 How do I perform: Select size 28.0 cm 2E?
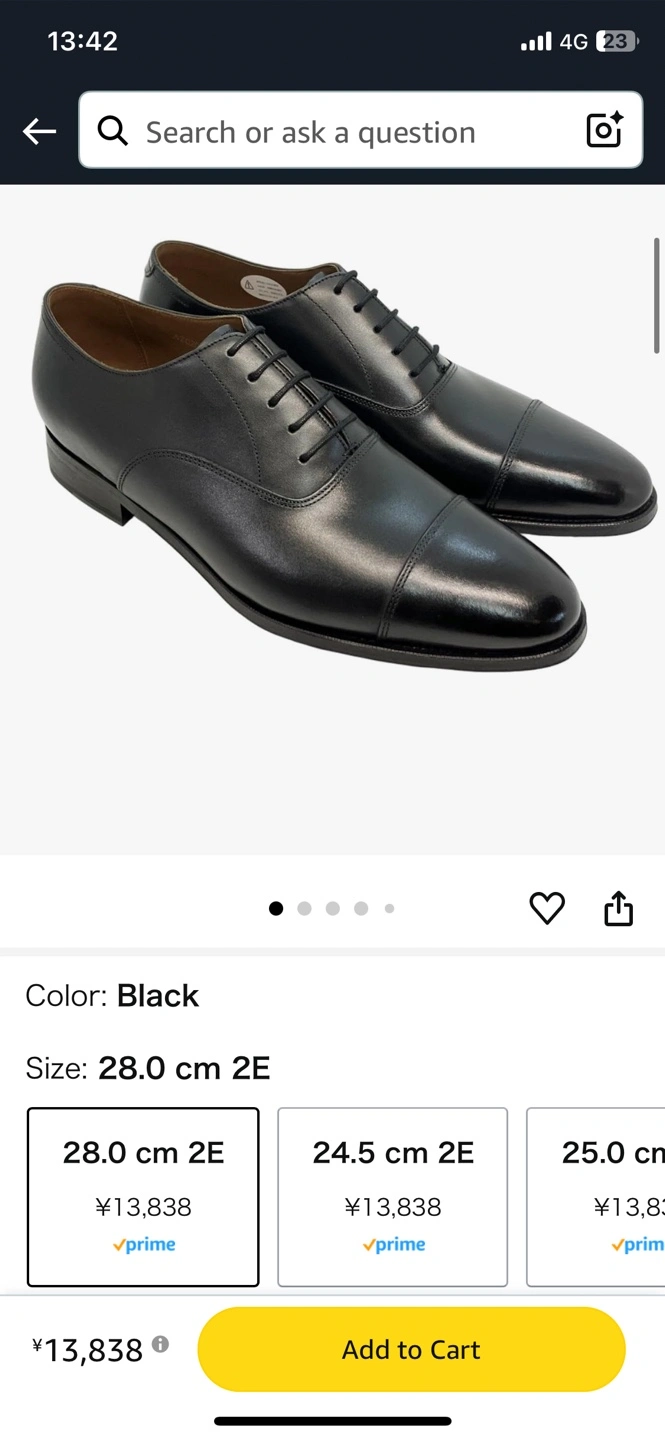tap(143, 1196)
